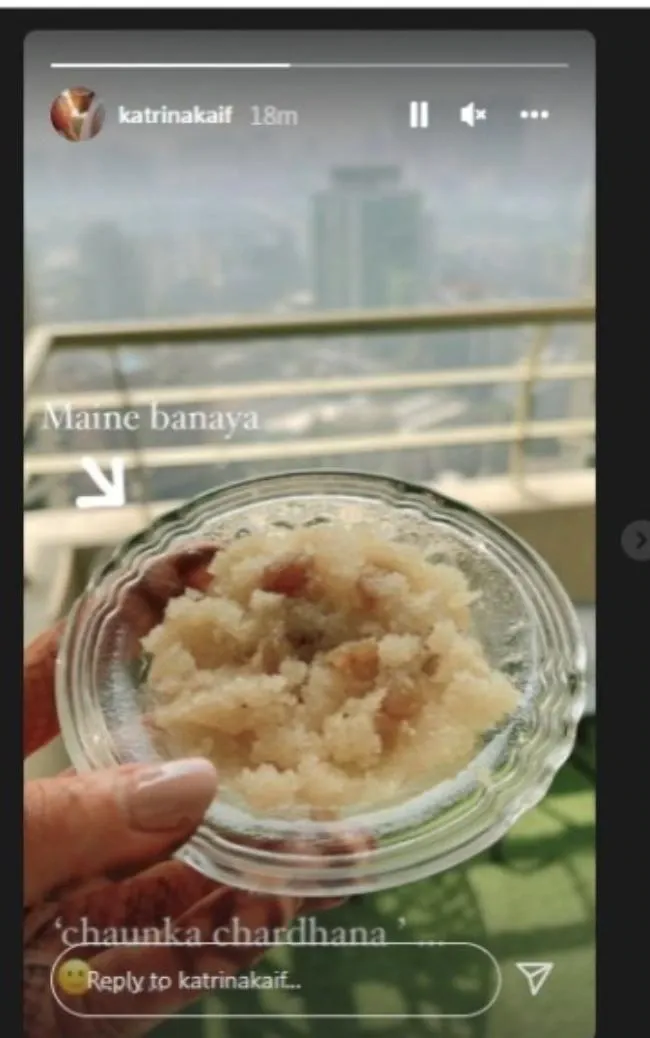Screen dimensions: 650x1038
Task: Go to the next story with the arrow
Action: (638, 540)
